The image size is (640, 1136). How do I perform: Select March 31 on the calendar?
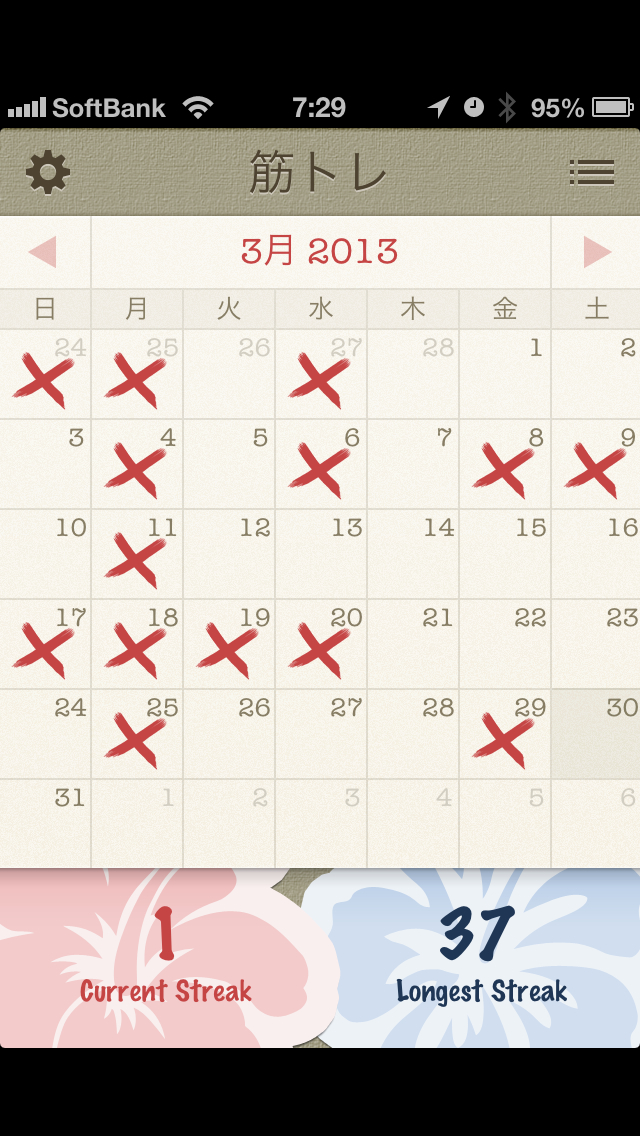(x=45, y=823)
